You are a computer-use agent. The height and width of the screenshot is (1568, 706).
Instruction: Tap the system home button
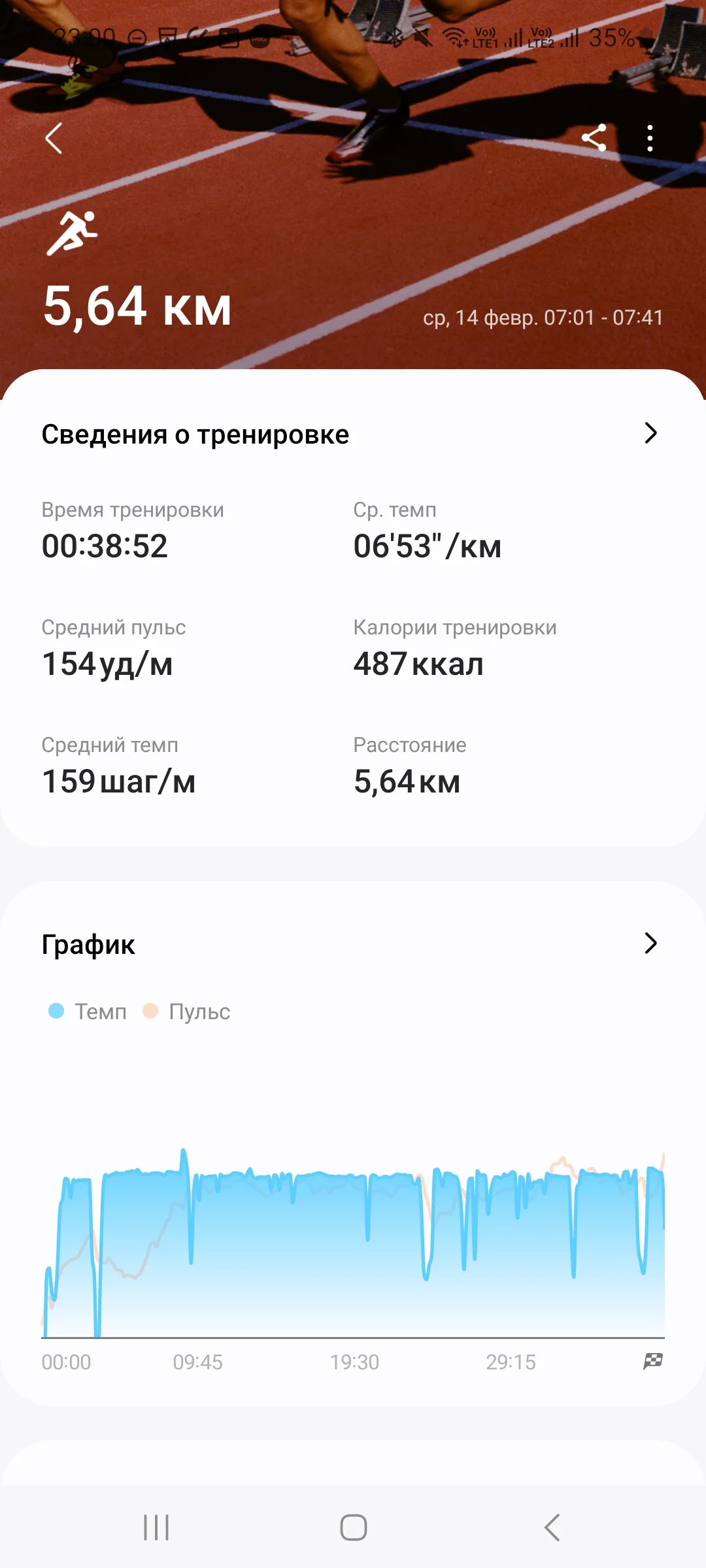point(353,1527)
